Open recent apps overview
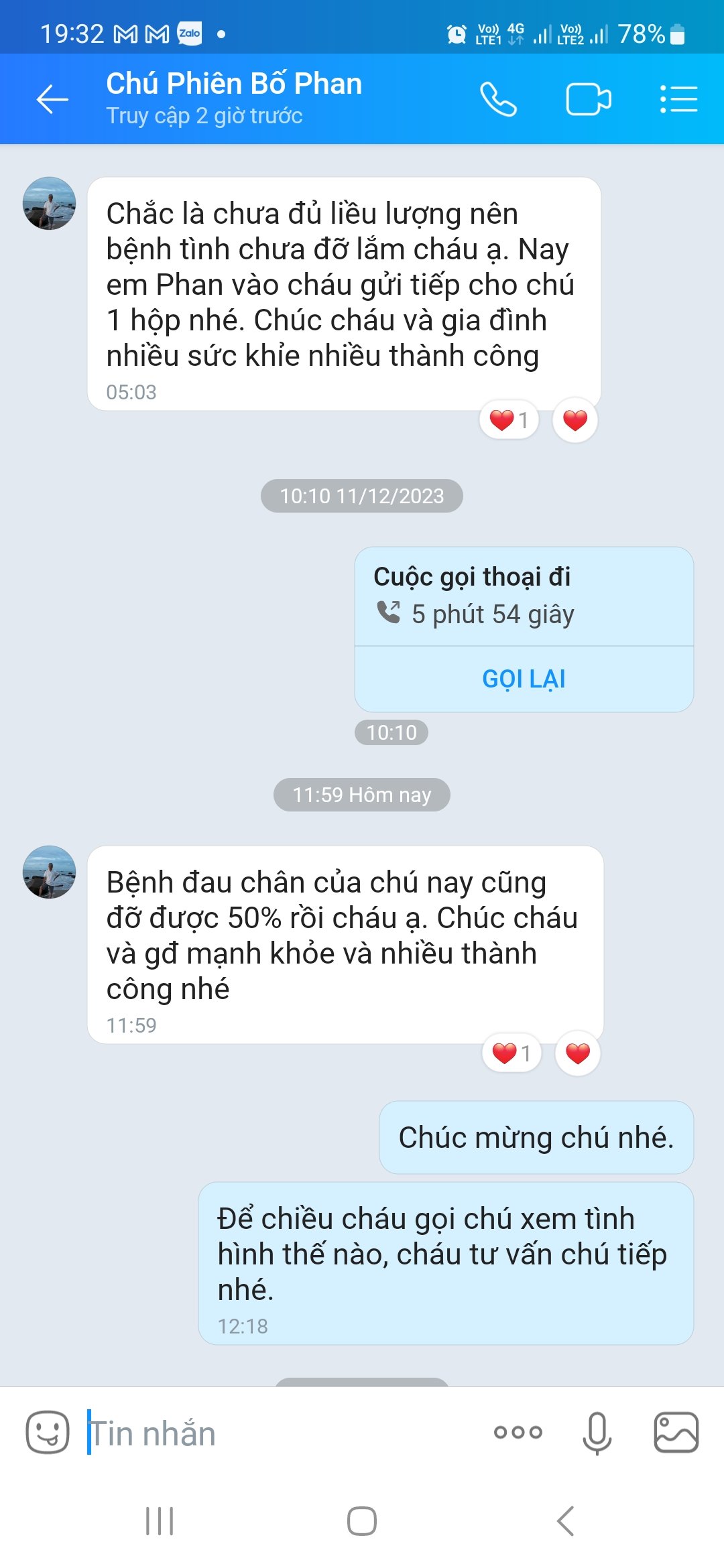The image size is (724, 1568). pos(160,1521)
